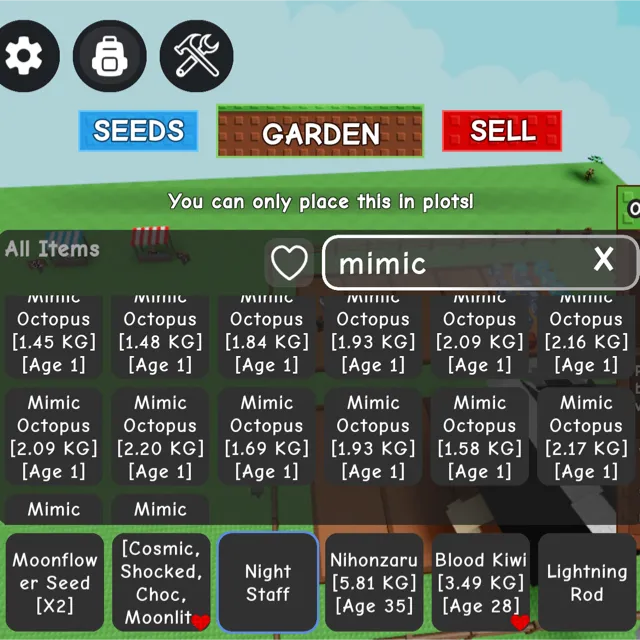Go to SEEDS shop
Image resolution: width=640 pixels, height=640 pixels.
[x=139, y=131]
